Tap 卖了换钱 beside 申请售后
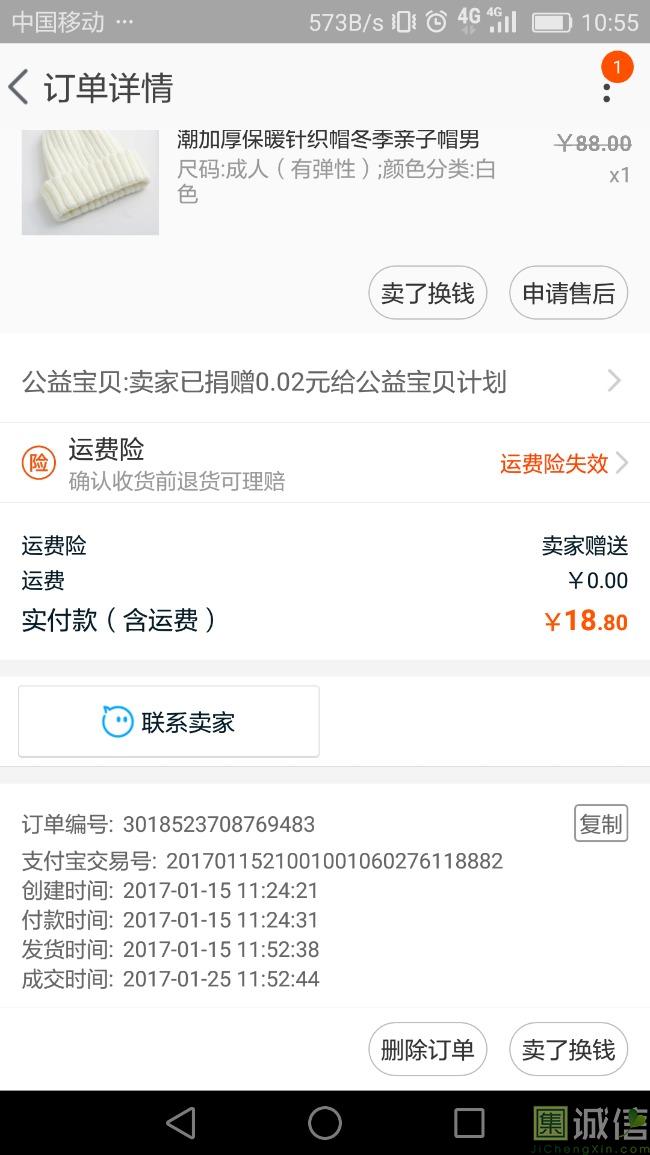Viewport: 650px width, 1155px height. (427, 293)
